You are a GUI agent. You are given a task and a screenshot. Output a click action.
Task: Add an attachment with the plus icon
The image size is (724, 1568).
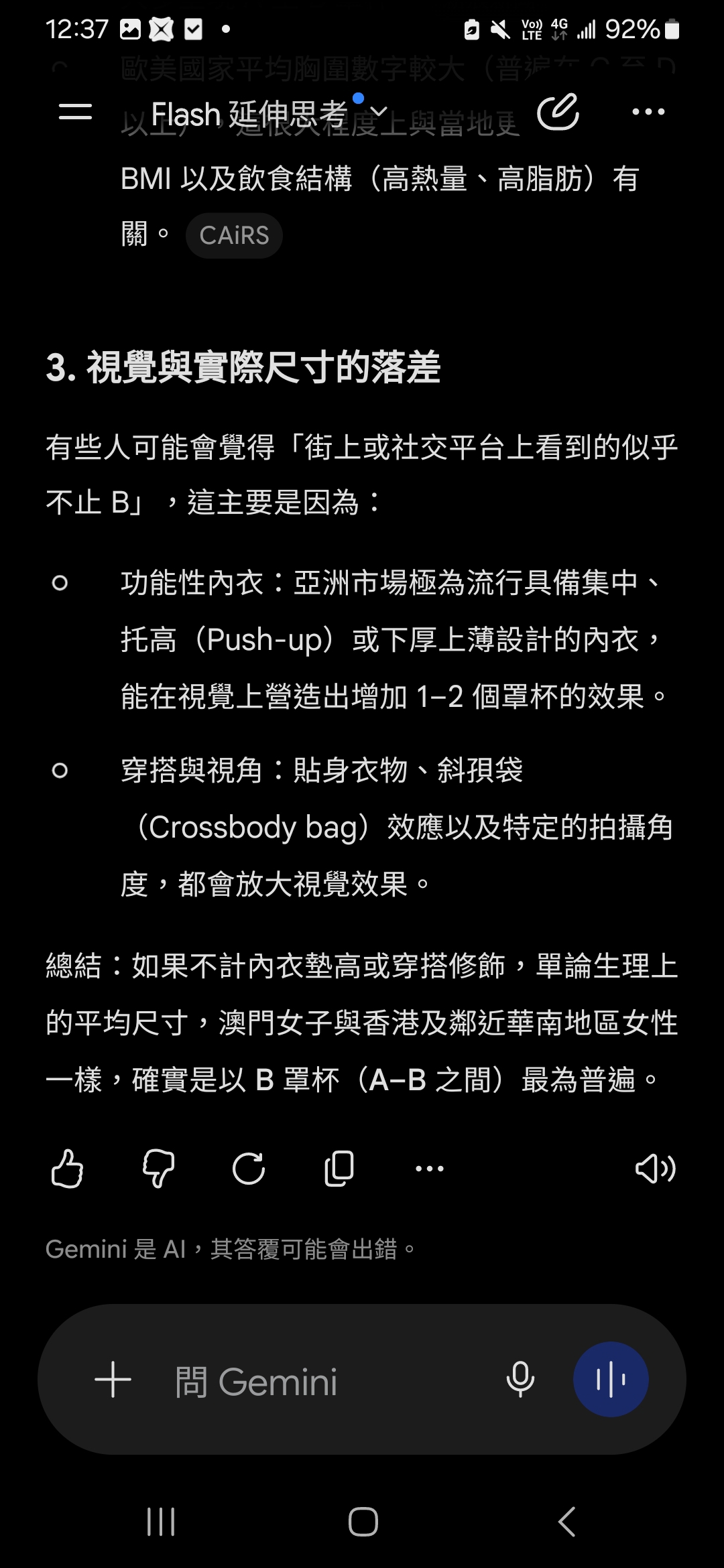(x=113, y=1380)
